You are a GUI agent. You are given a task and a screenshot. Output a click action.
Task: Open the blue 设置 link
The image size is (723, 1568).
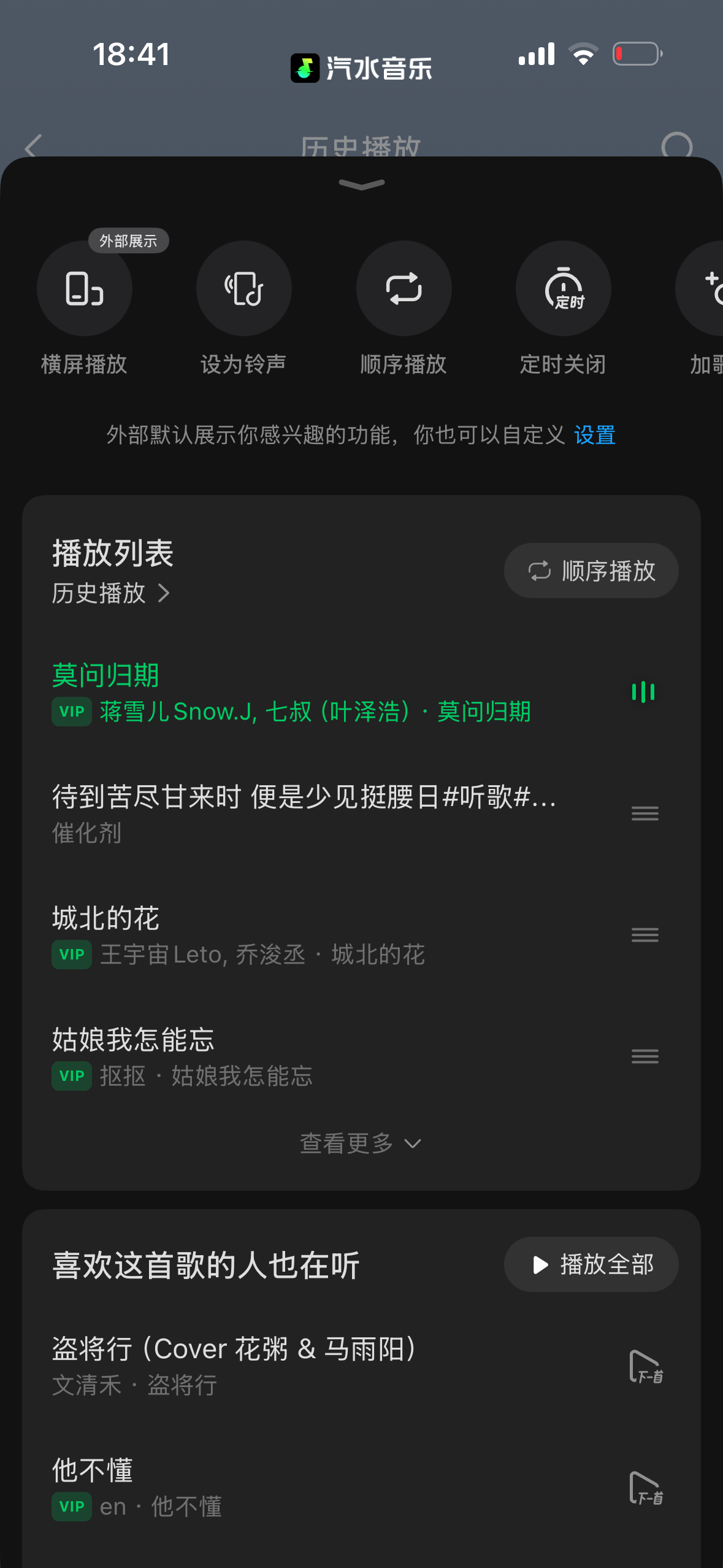tap(594, 435)
